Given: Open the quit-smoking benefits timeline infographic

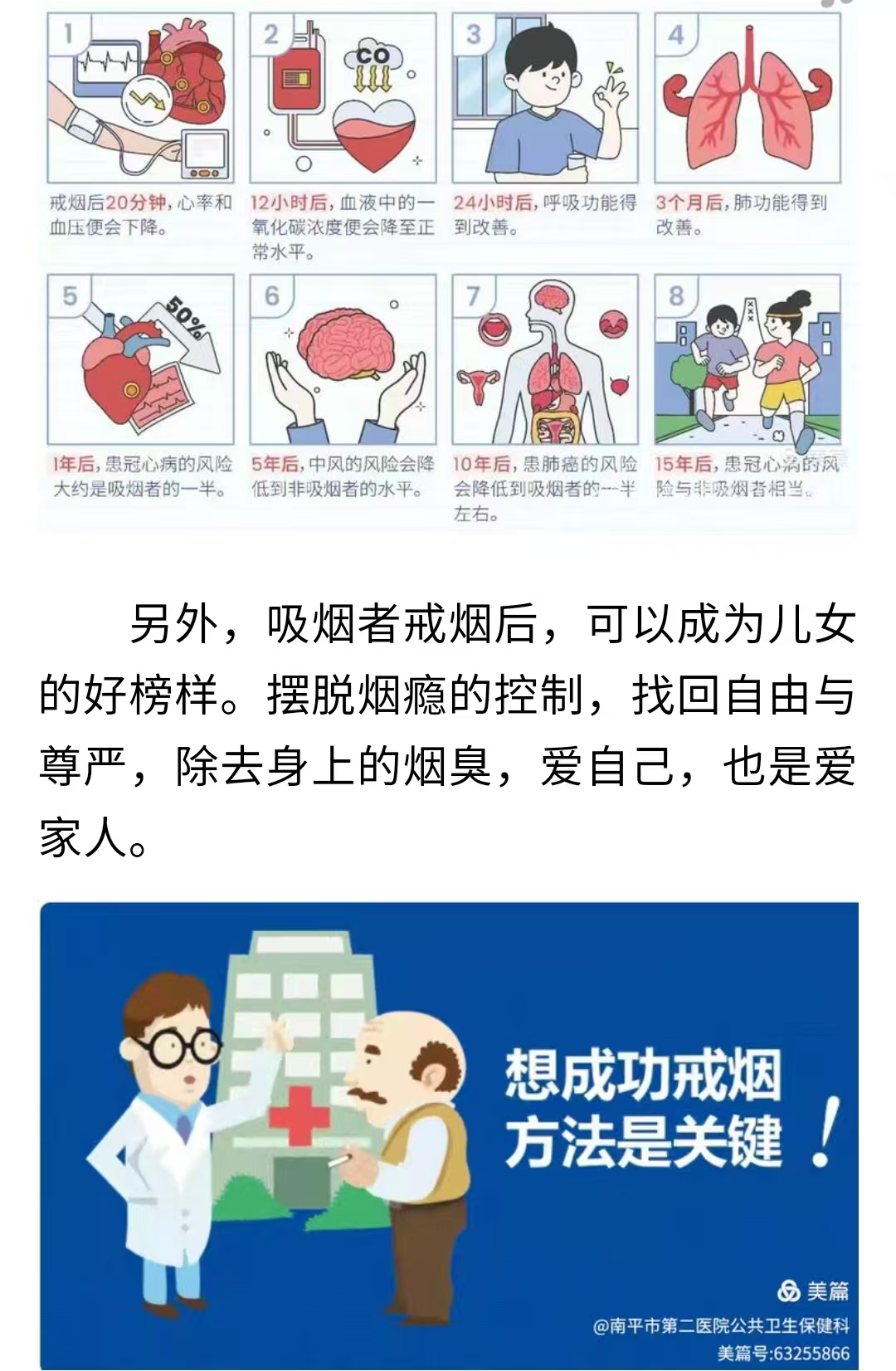Looking at the screenshot, I should tap(448, 266).
